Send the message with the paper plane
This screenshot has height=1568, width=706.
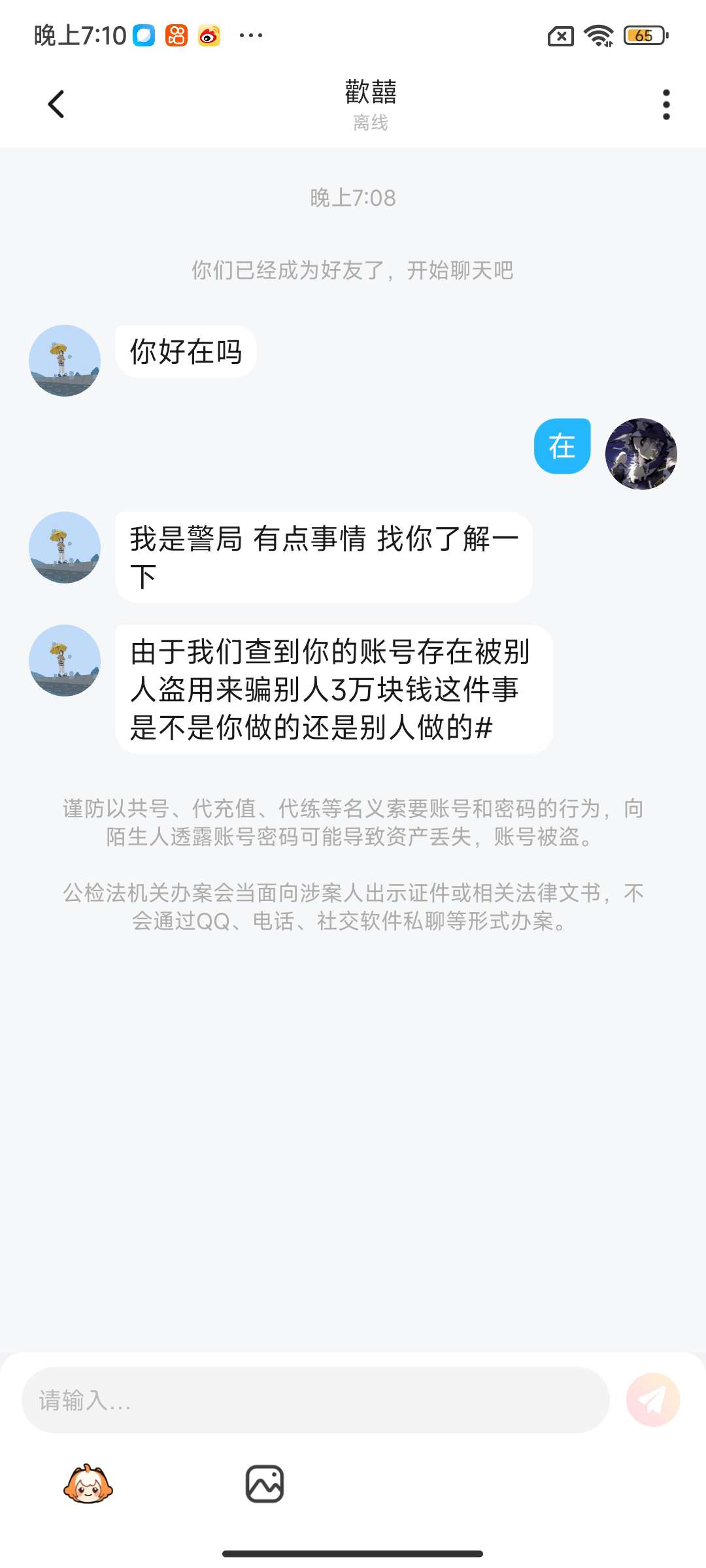click(x=652, y=1399)
